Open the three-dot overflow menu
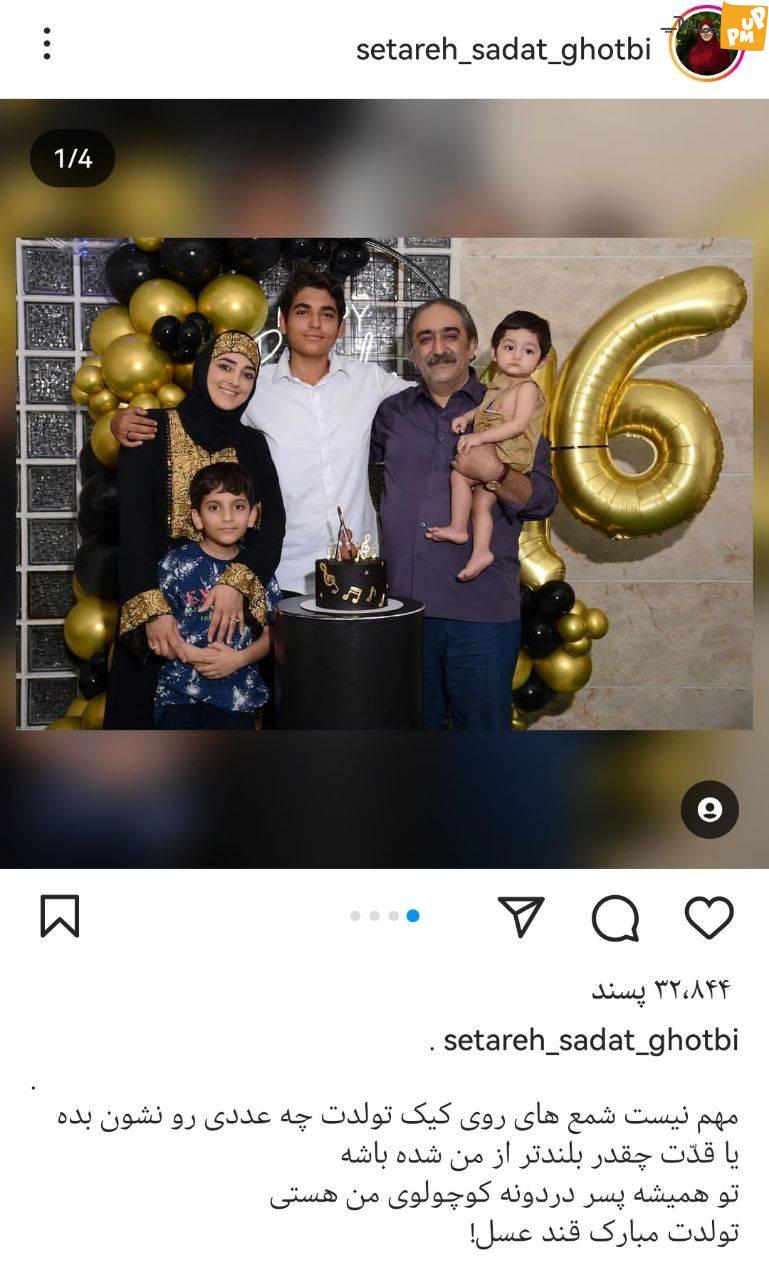The image size is (769, 1280). tap(47, 43)
